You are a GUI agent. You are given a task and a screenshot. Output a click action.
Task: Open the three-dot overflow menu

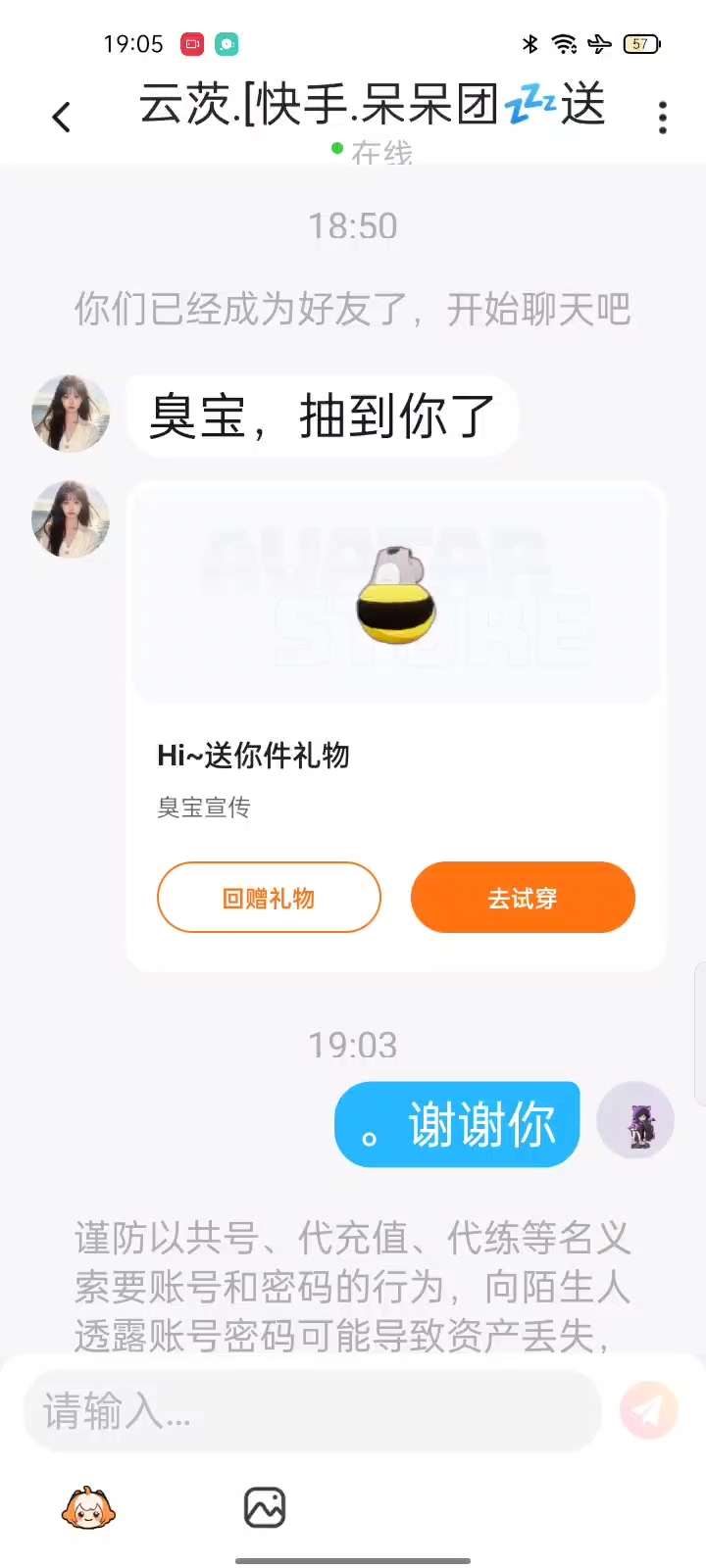tap(663, 118)
